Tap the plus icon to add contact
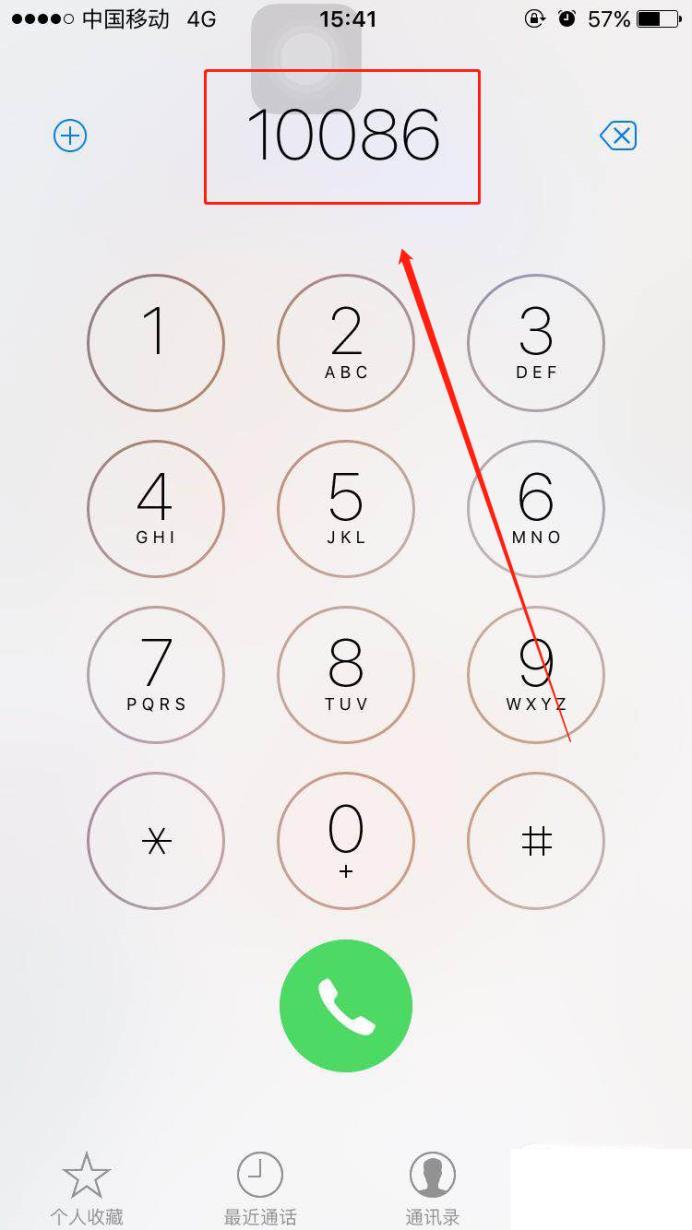The width and height of the screenshot is (692, 1230). (x=70, y=136)
